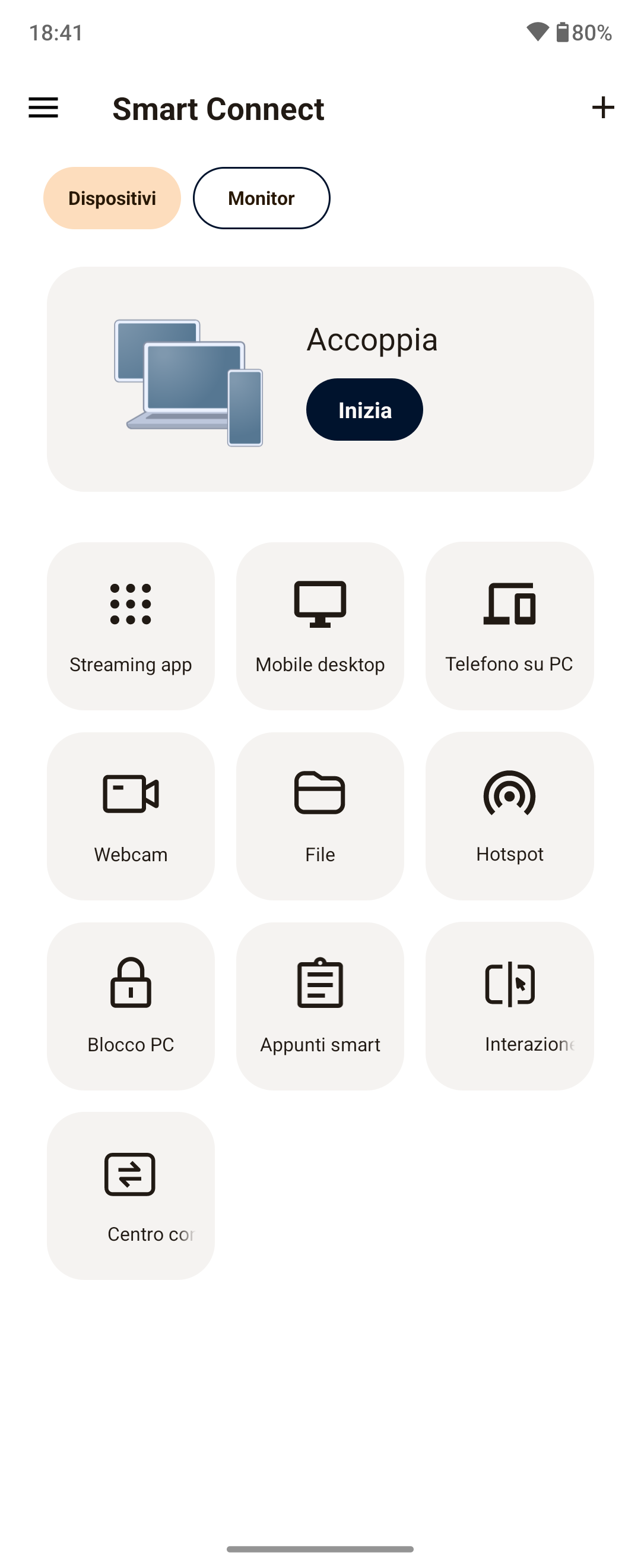Launch Mobile desktop

[x=320, y=626]
